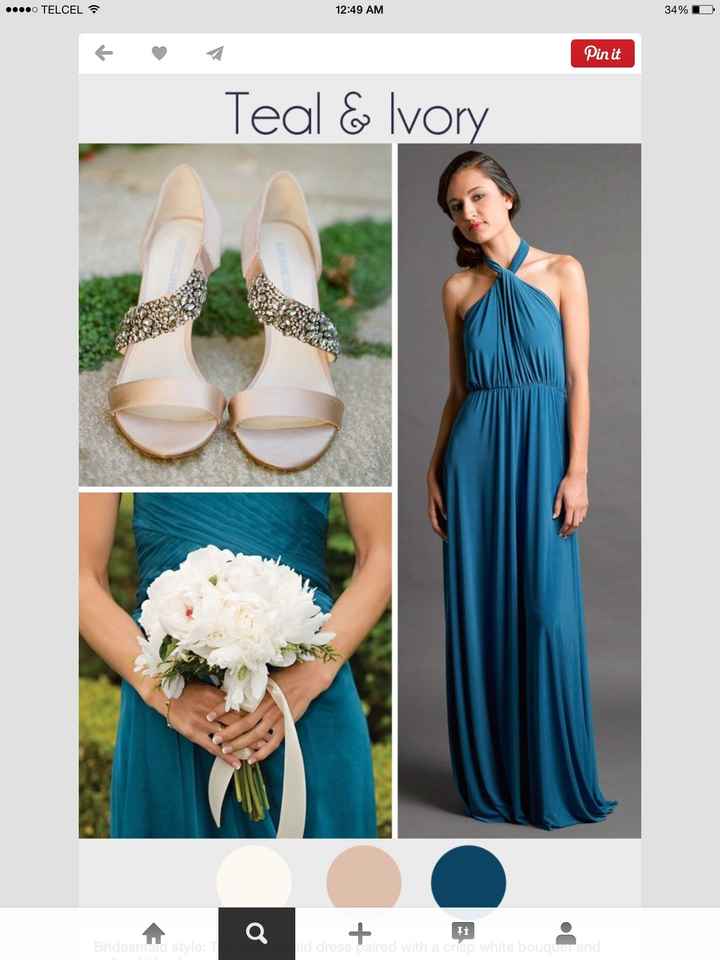Image resolution: width=720 pixels, height=960 pixels.
Task: Open the notifications speech bubble tab
Action: [463, 932]
